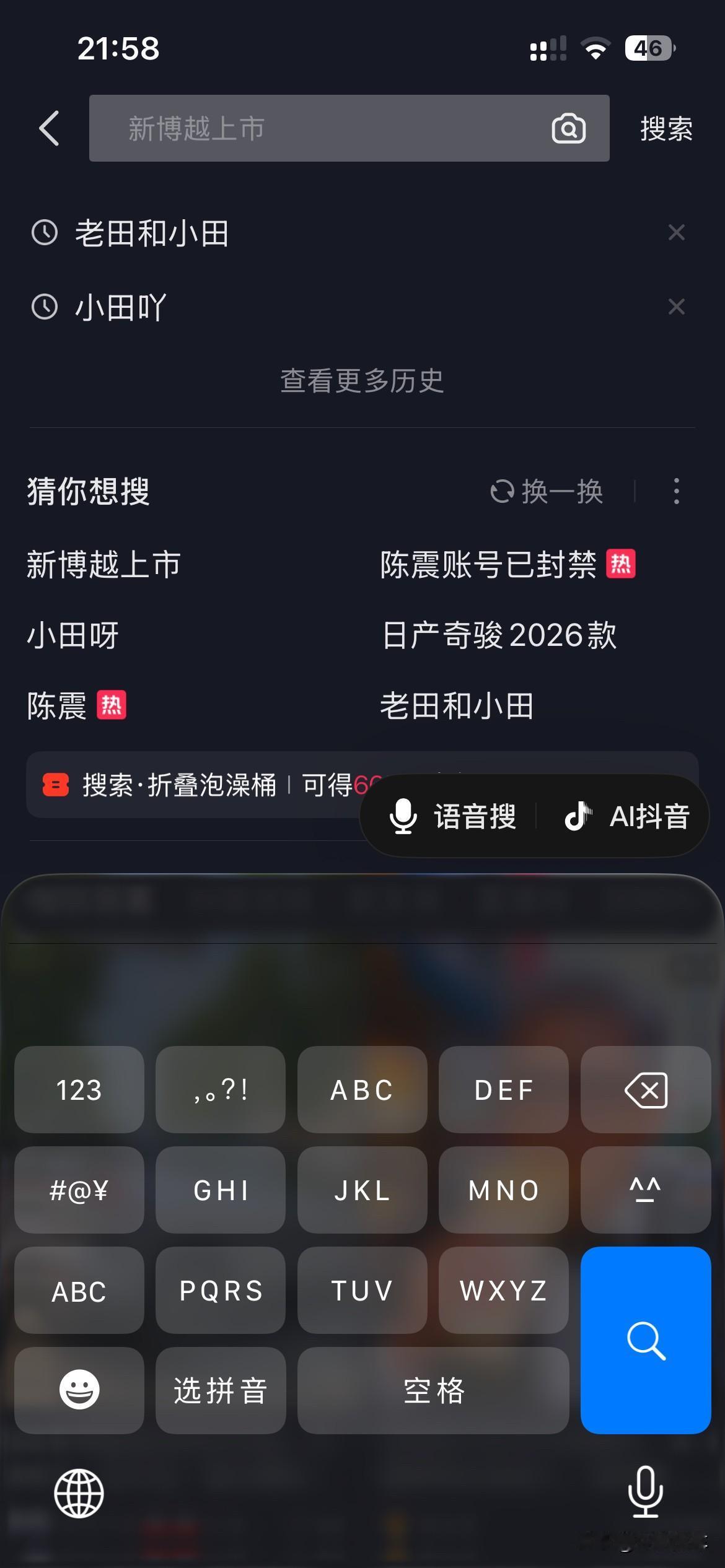The image size is (725, 1568).
Task: Expand 查看更多历史 history list
Action: (362, 383)
